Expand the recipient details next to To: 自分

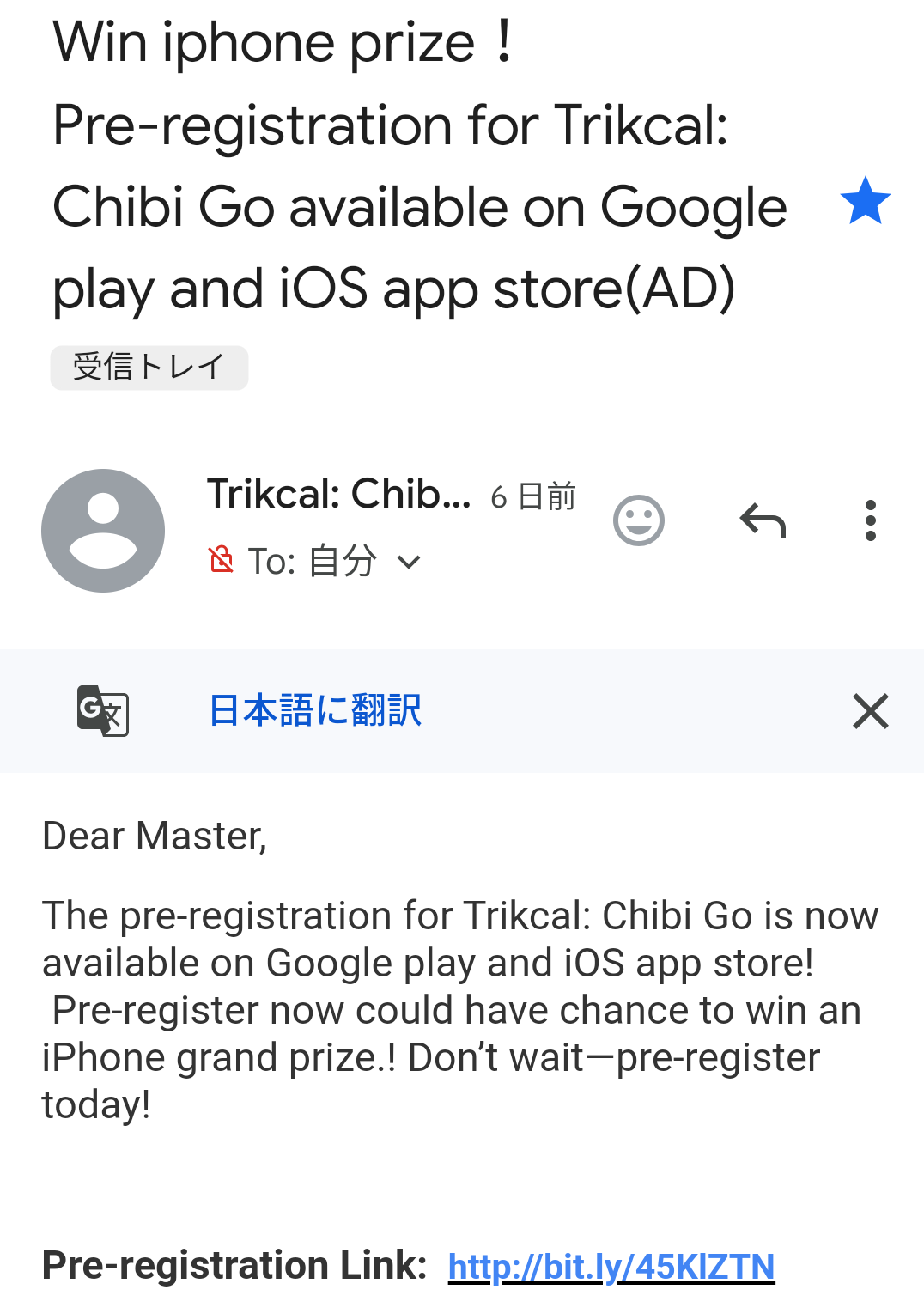click(409, 563)
